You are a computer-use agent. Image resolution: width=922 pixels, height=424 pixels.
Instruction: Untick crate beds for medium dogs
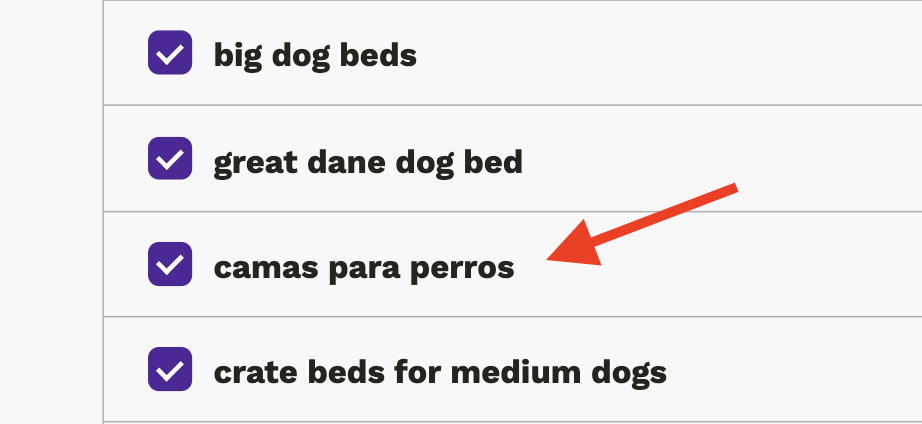point(170,371)
